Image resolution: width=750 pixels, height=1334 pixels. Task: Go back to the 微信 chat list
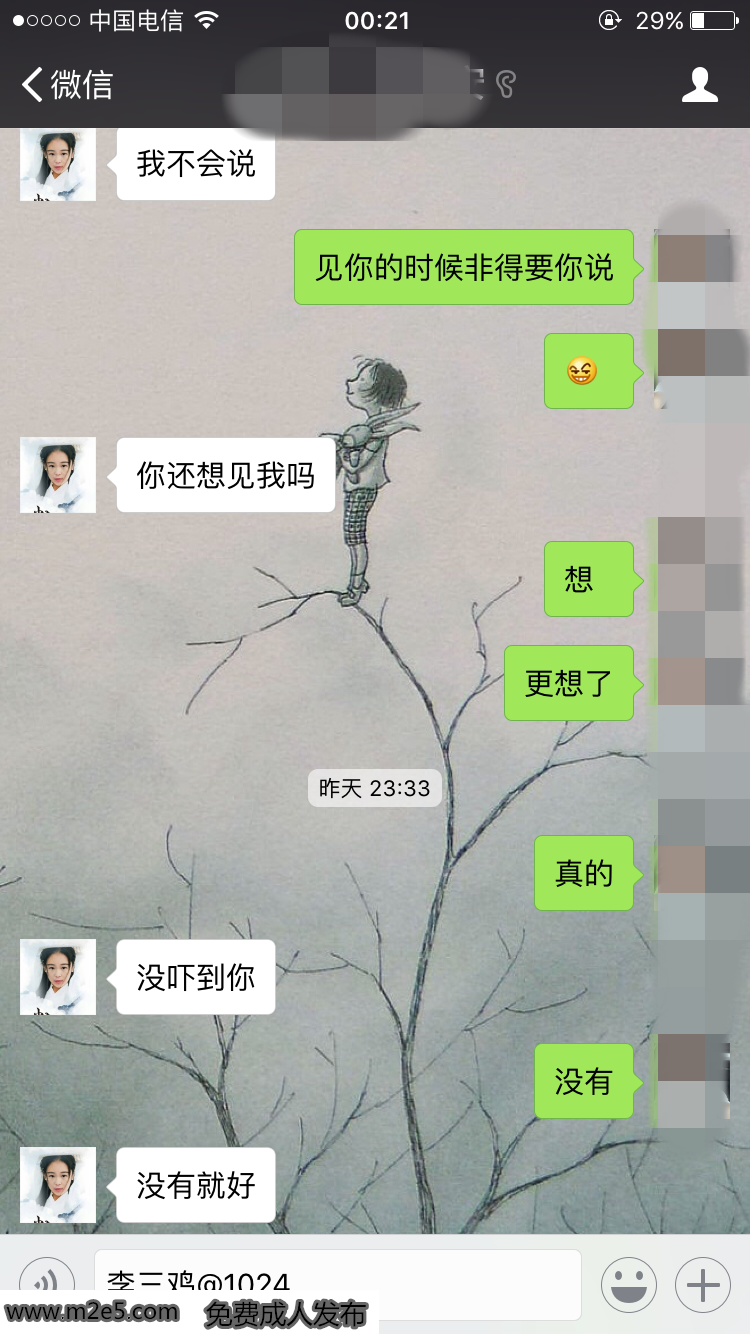click(x=66, y=85)
